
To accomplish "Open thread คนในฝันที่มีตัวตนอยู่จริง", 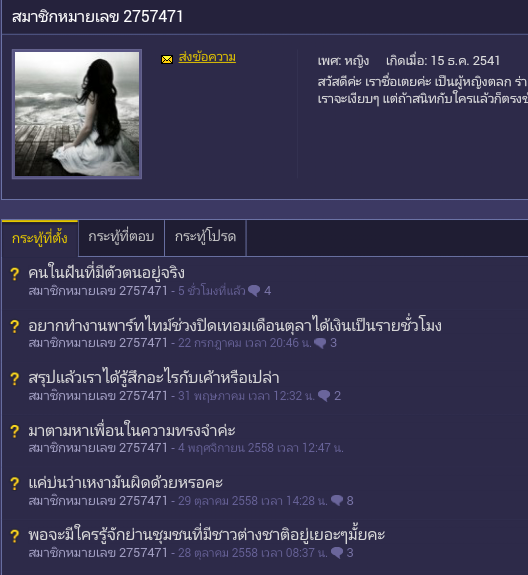I will [106, 273].
